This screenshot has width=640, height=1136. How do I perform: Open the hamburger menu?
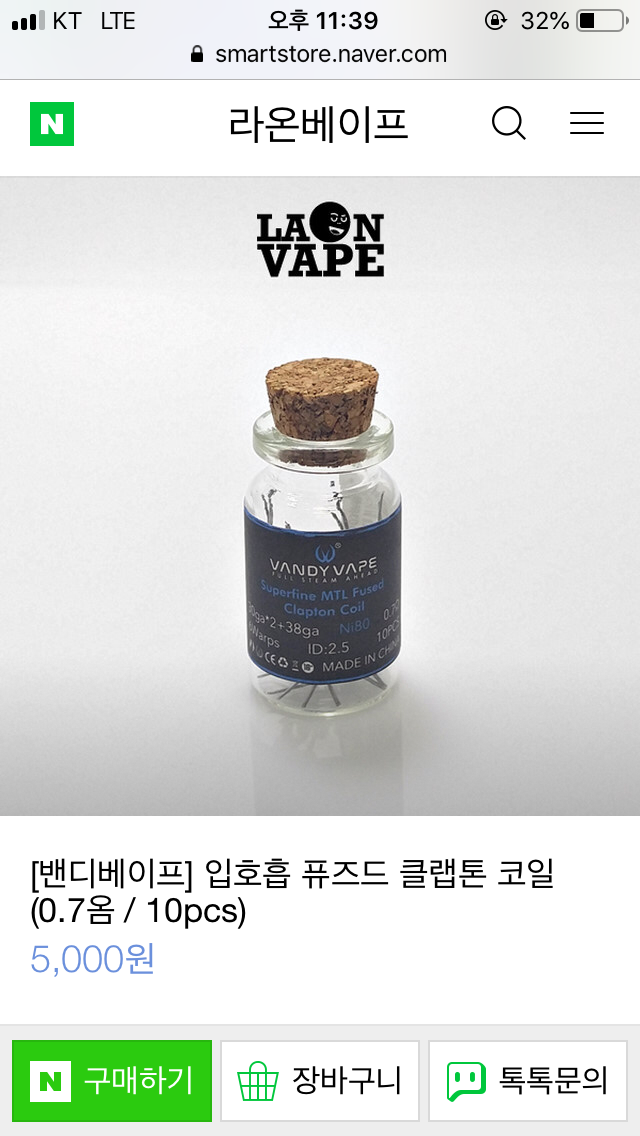pos(587,124)
